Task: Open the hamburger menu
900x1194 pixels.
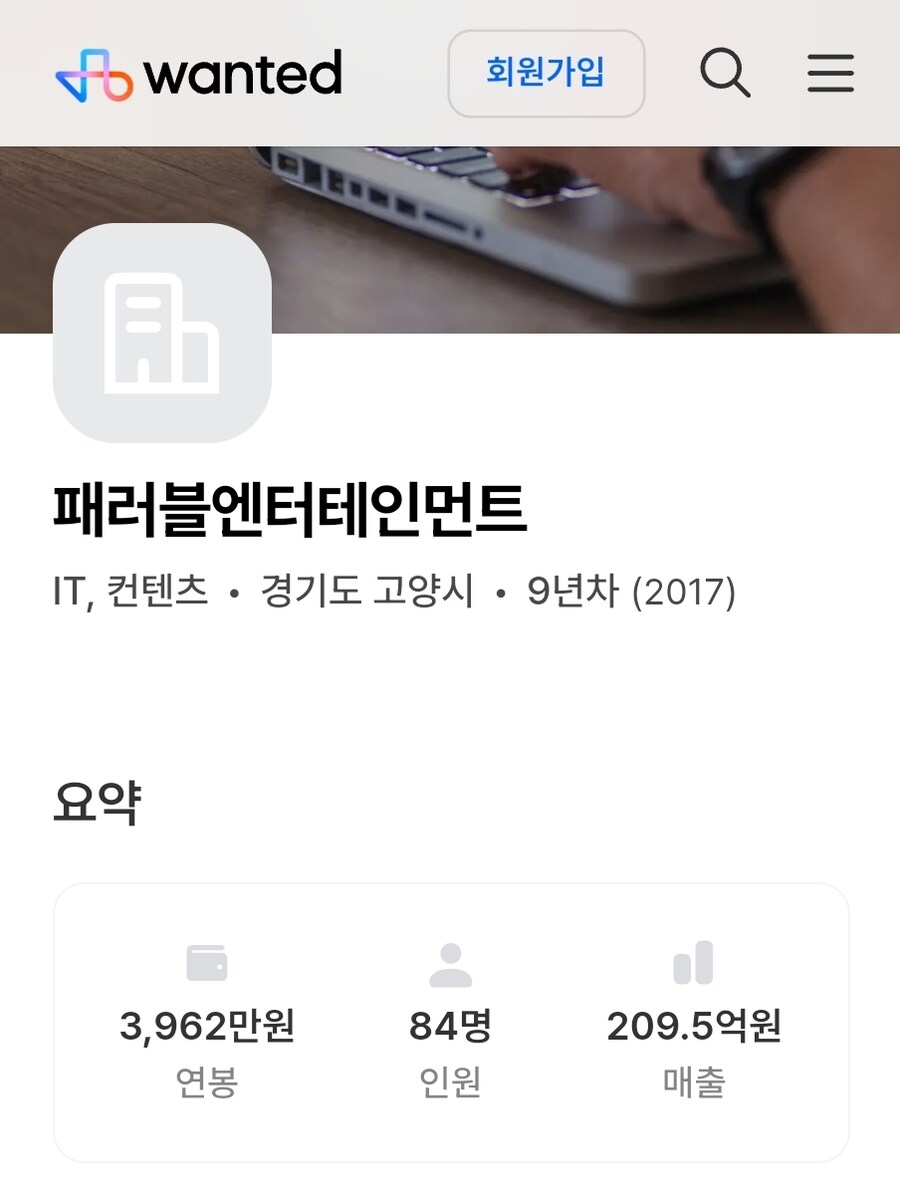Action: [830, 73]
